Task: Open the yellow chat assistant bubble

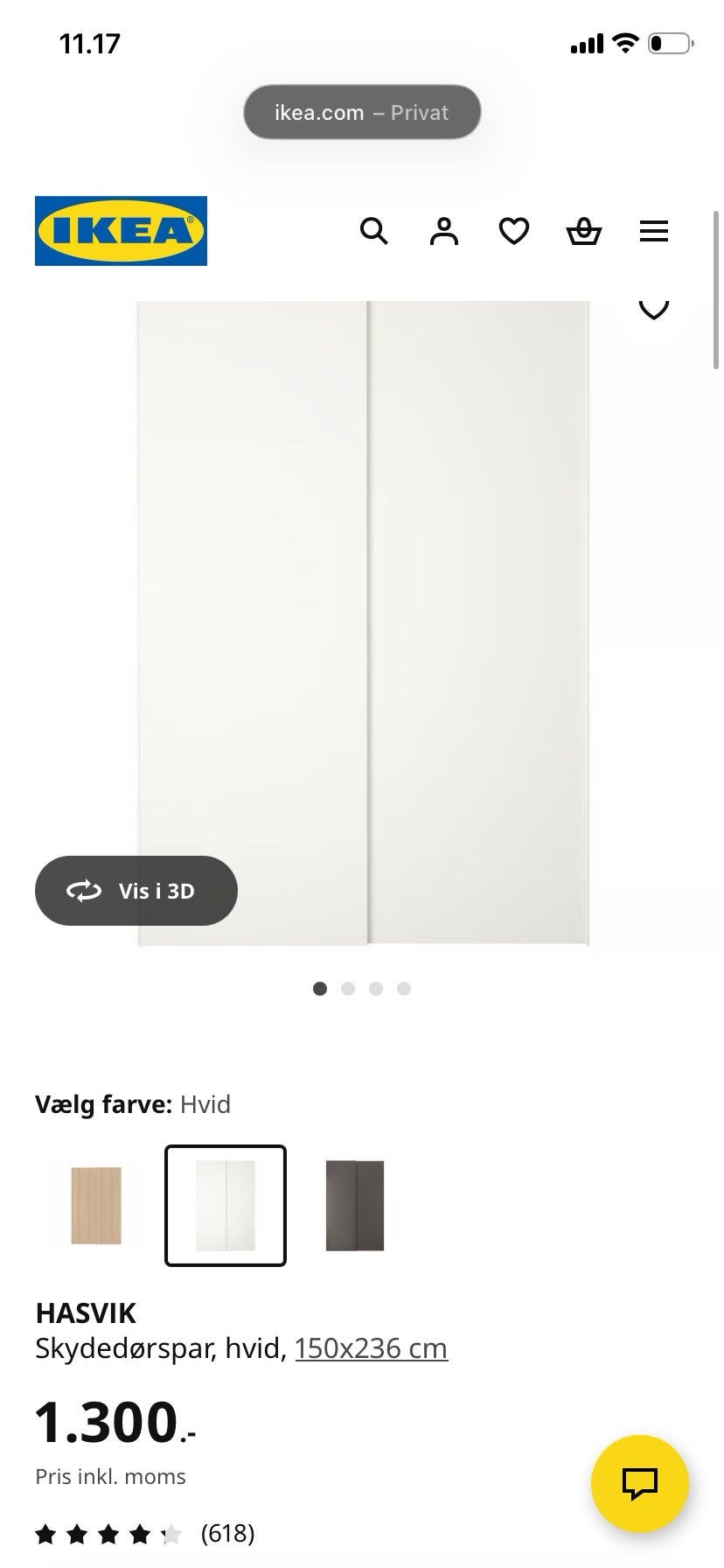Action: [637, 1483]
